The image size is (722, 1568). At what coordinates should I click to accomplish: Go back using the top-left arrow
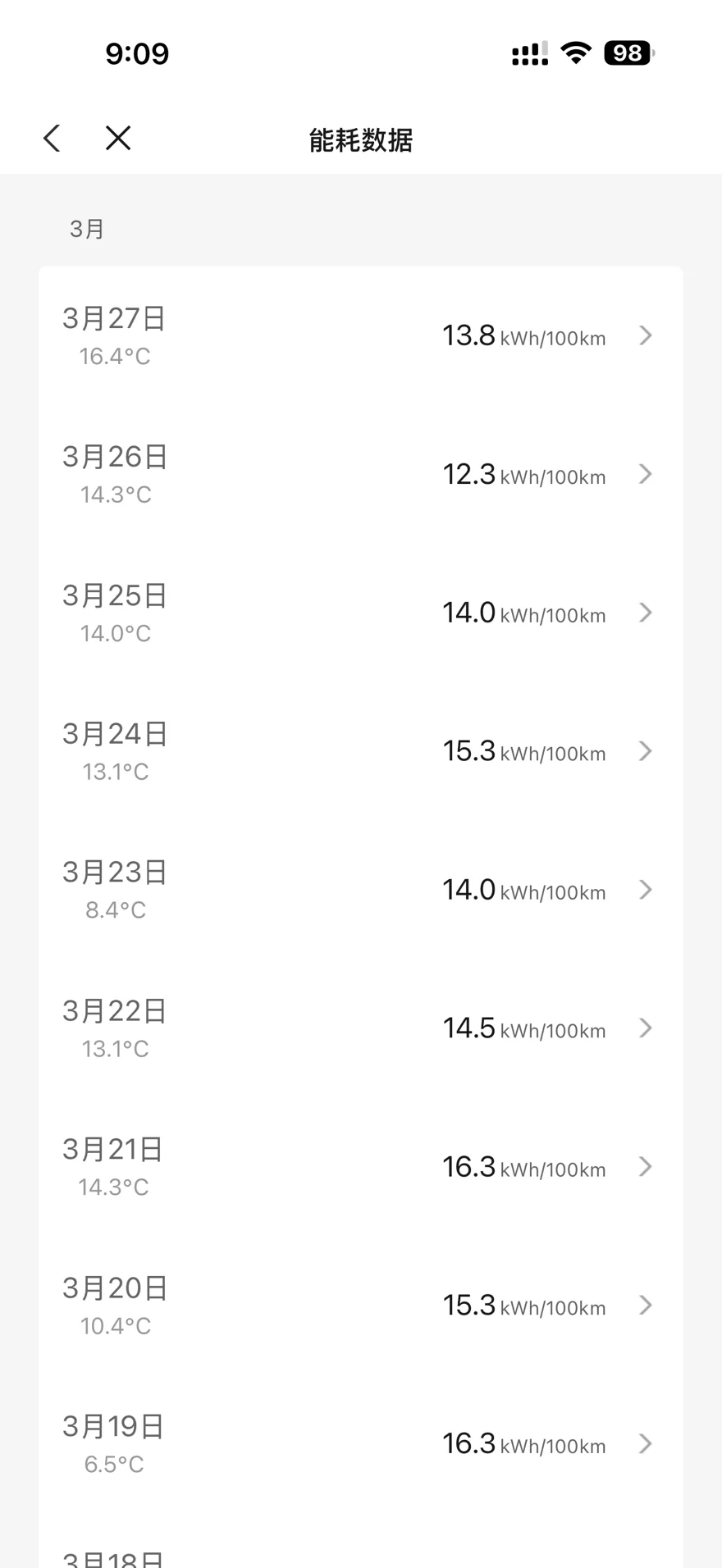coord(52,139)
